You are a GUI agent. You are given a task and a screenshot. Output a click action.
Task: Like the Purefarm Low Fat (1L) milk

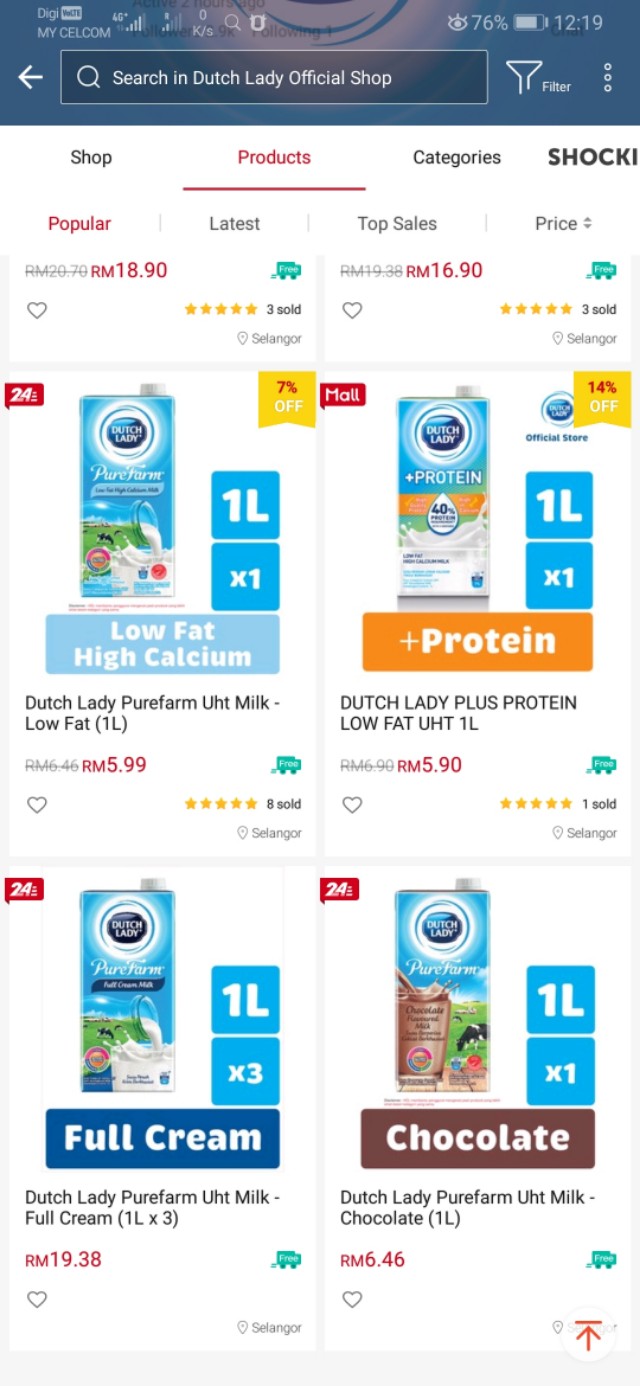37,805
